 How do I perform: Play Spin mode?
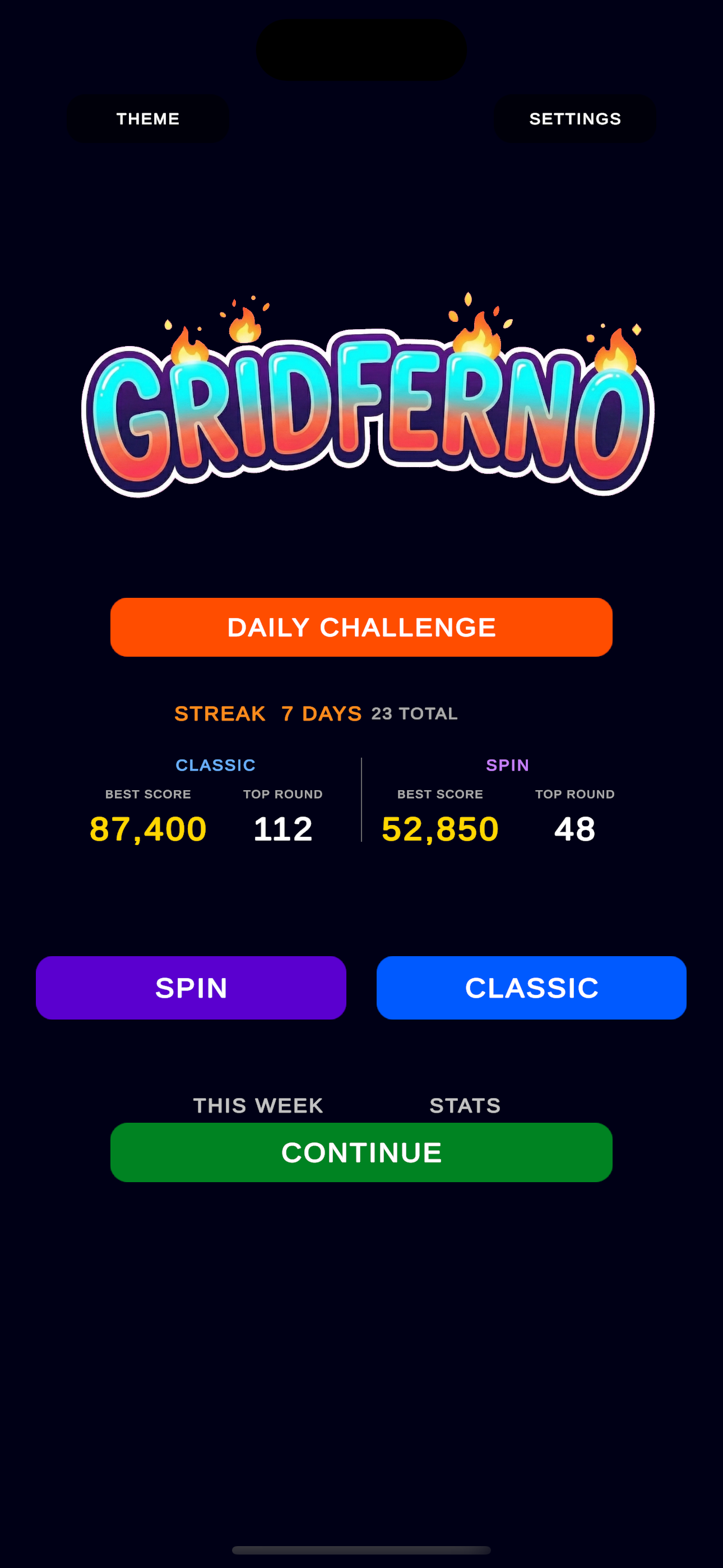191,988
